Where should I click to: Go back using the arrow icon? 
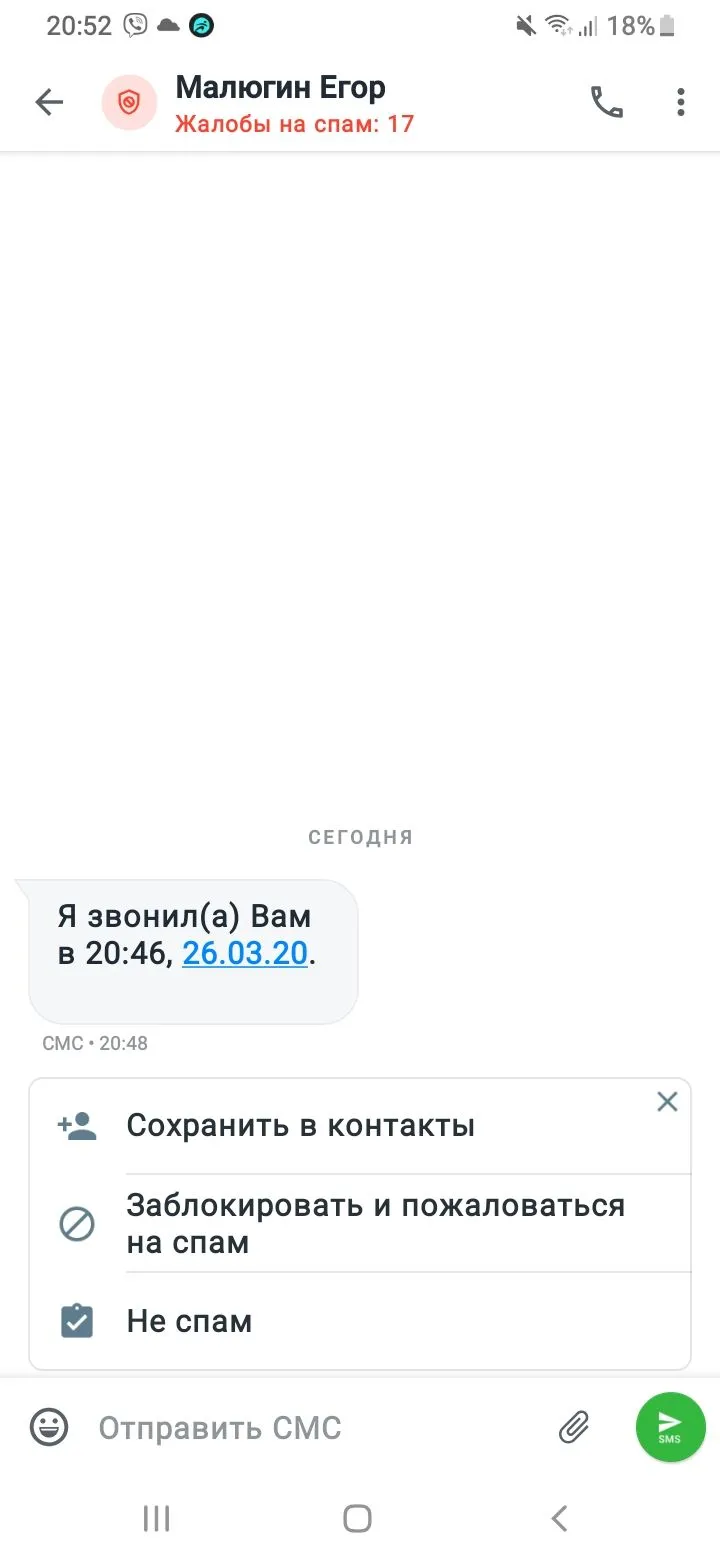[49, 102]
